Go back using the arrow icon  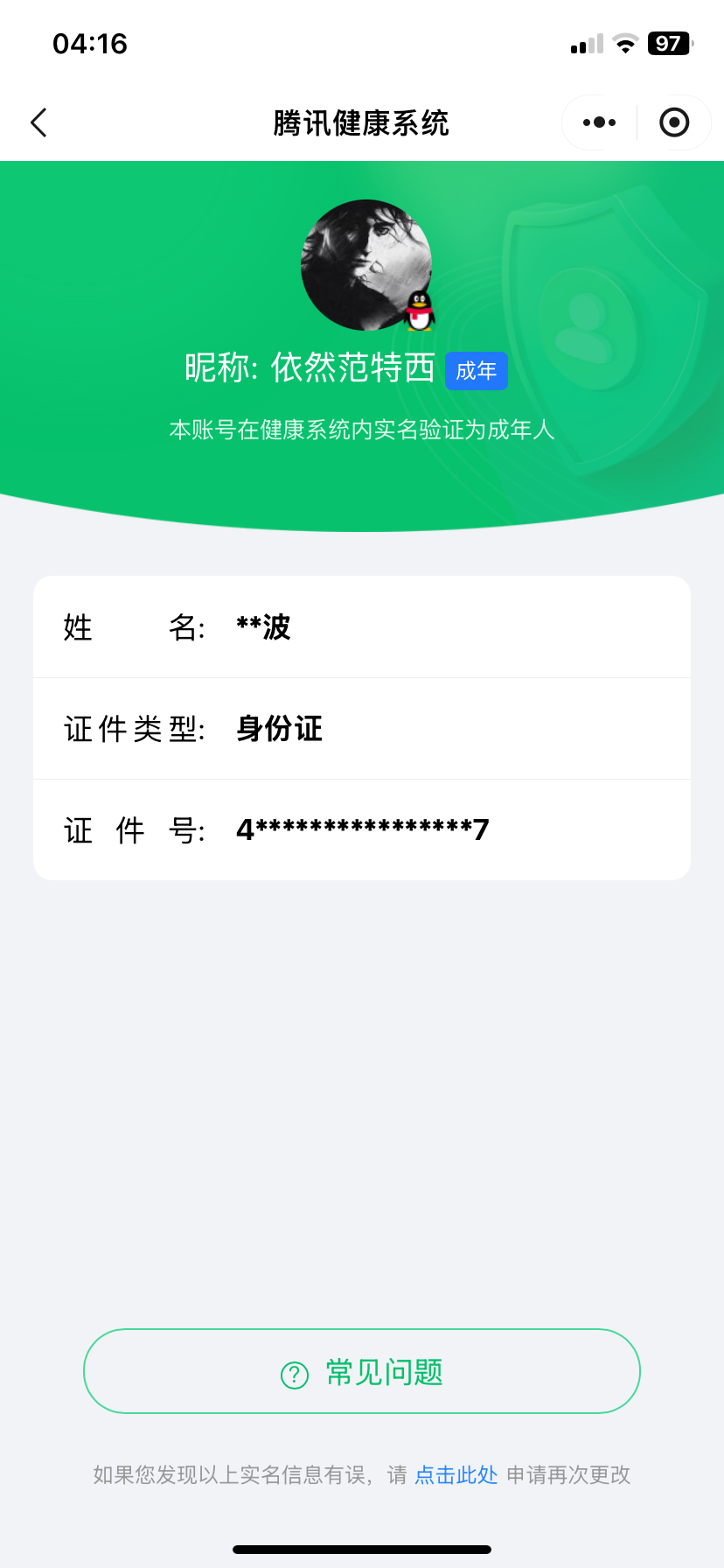coord(38,122)
